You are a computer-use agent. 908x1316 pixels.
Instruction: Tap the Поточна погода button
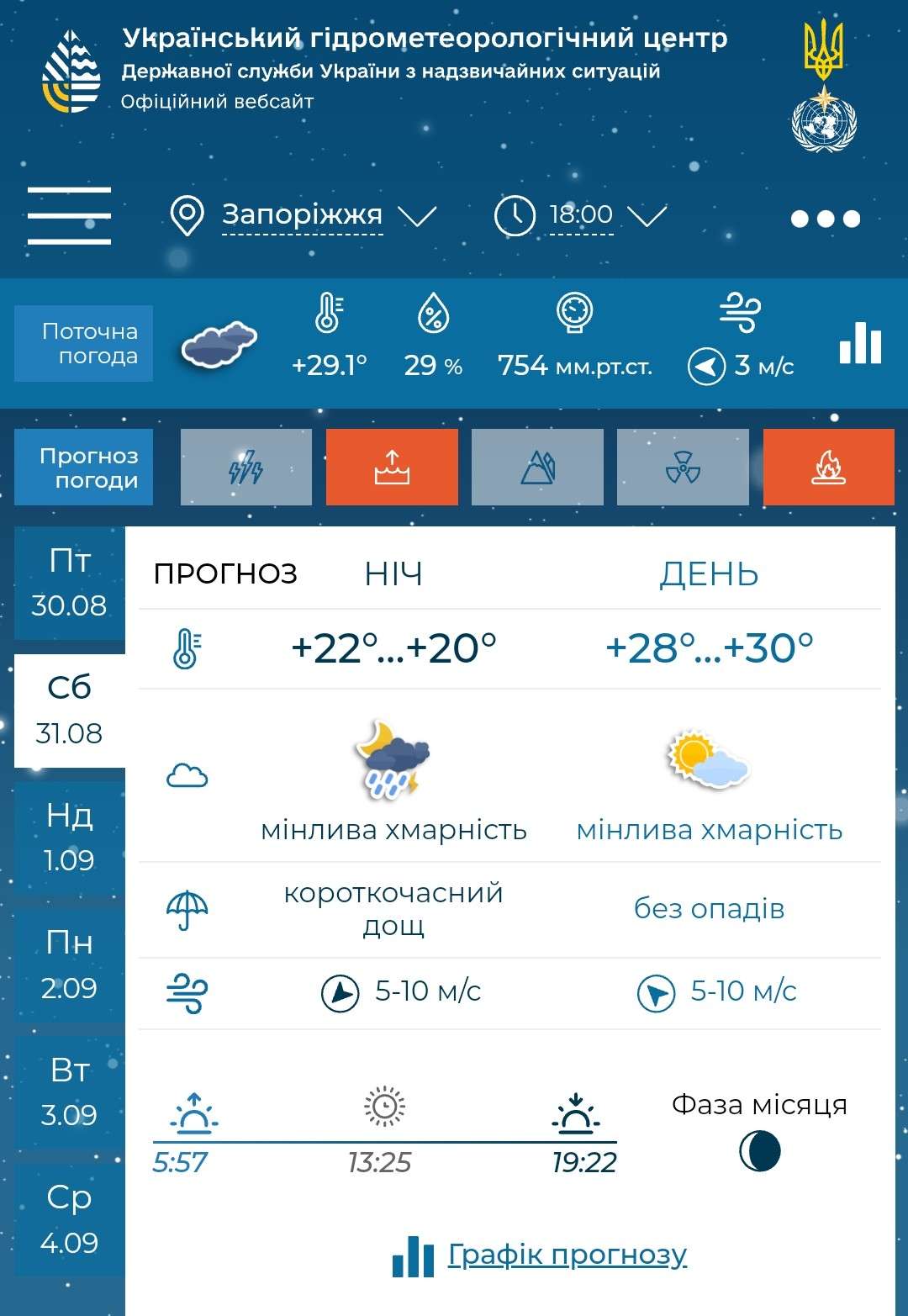pos(83,343)
